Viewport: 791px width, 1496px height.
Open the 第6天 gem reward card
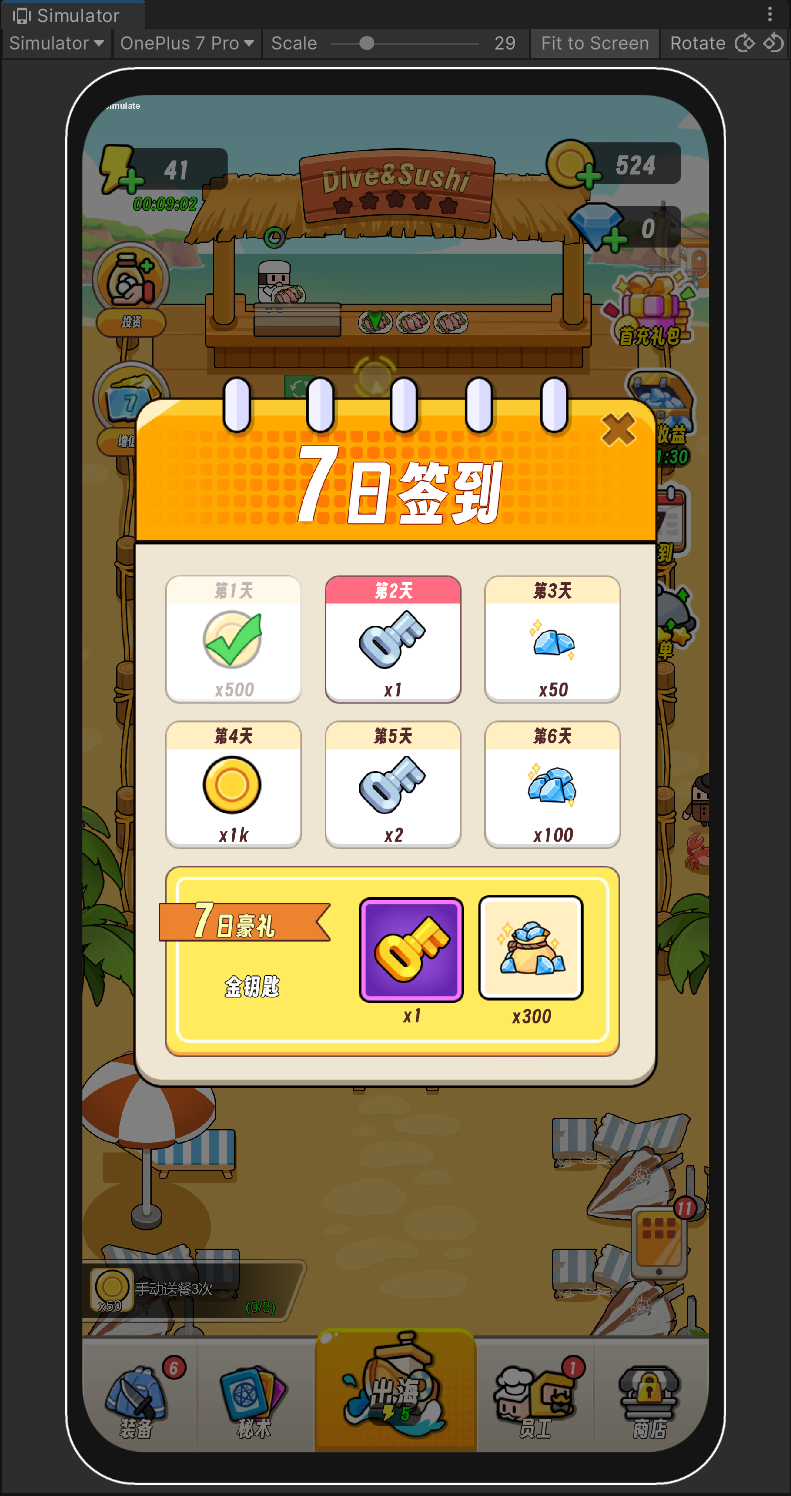[552, 785]
